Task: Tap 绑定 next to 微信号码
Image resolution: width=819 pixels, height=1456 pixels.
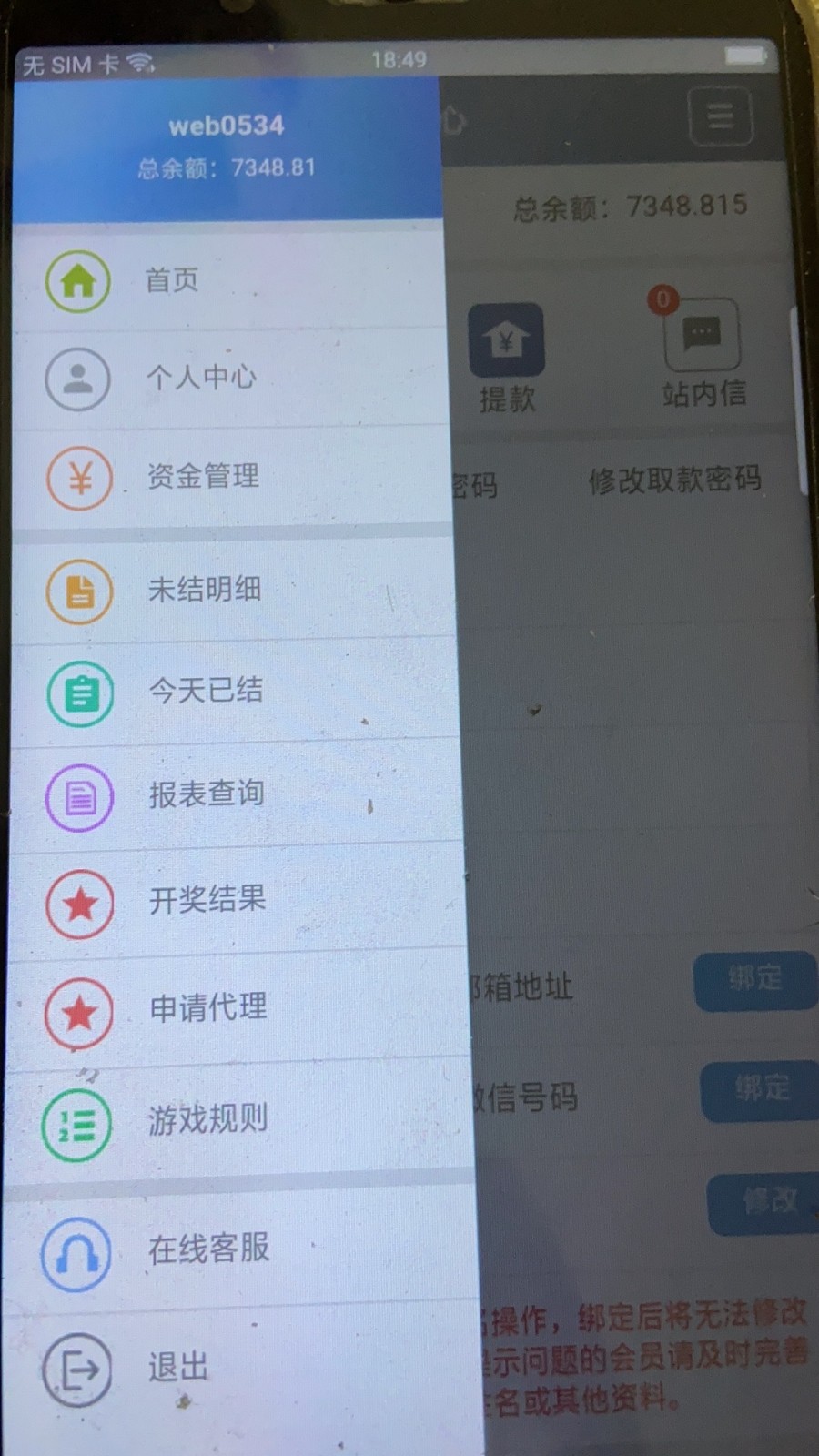Action: [759, 1089]
